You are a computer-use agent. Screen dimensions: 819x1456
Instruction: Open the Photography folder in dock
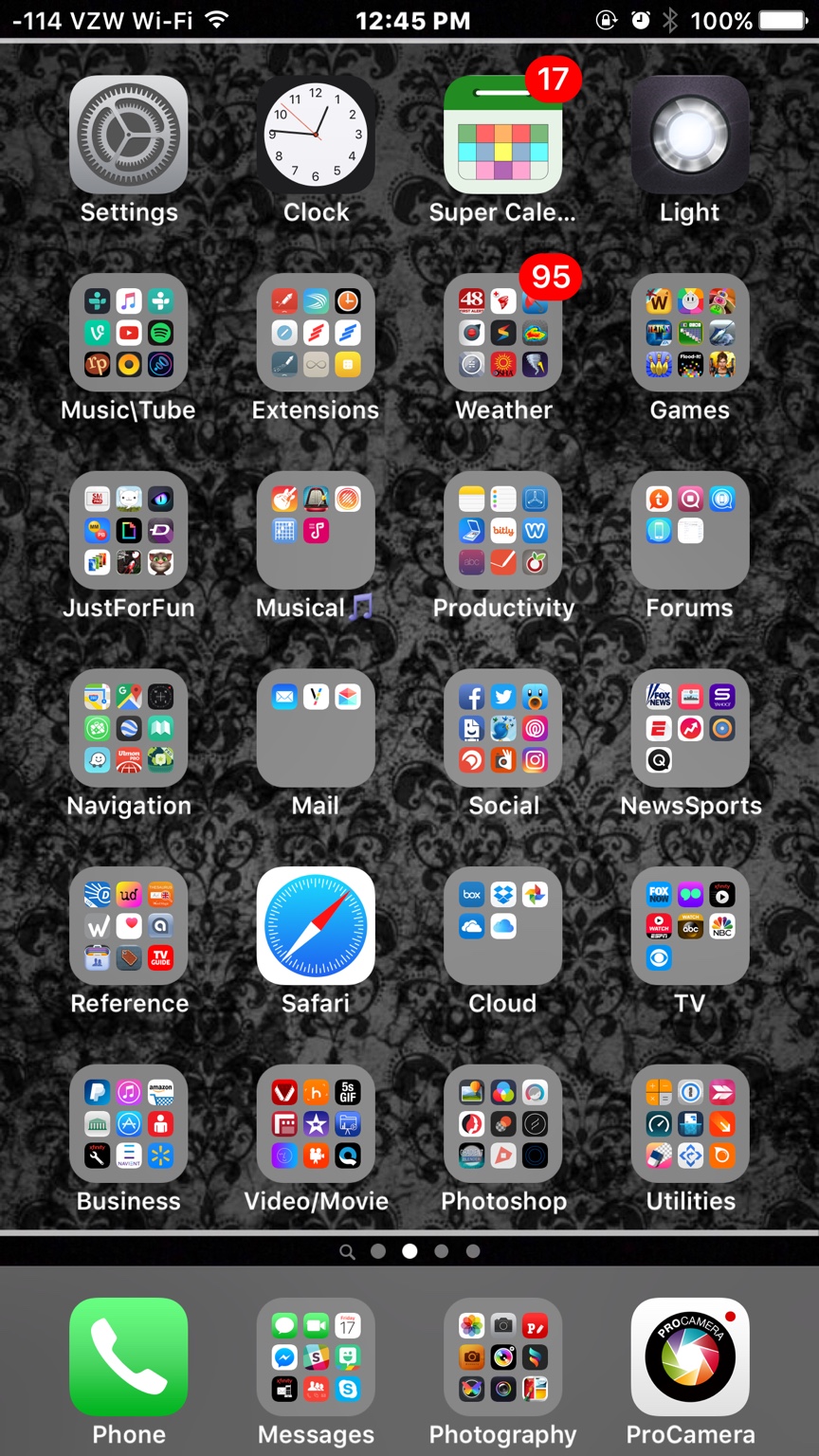[x=503, y=1356]
